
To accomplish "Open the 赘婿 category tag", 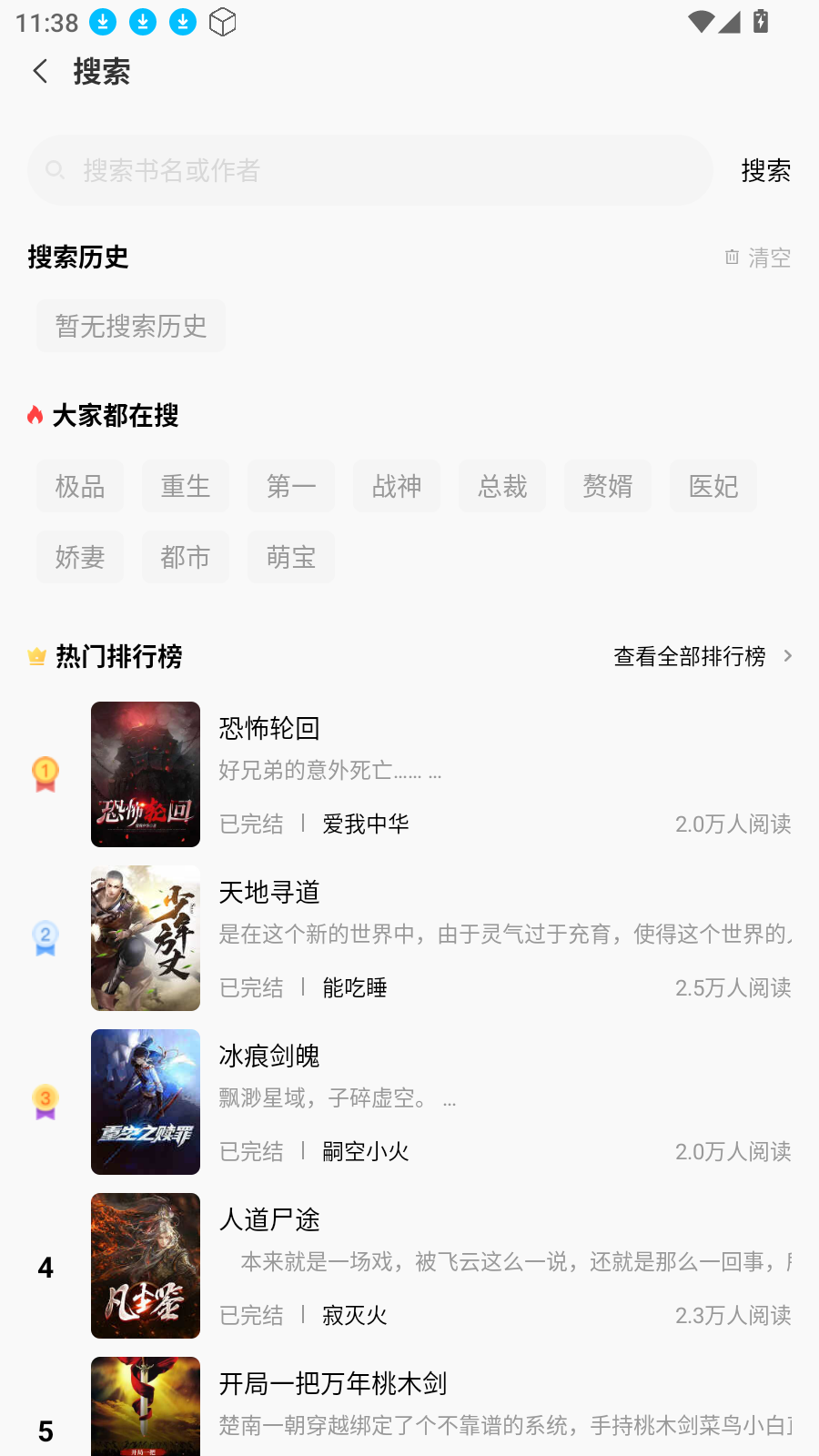I will [608, 486].
